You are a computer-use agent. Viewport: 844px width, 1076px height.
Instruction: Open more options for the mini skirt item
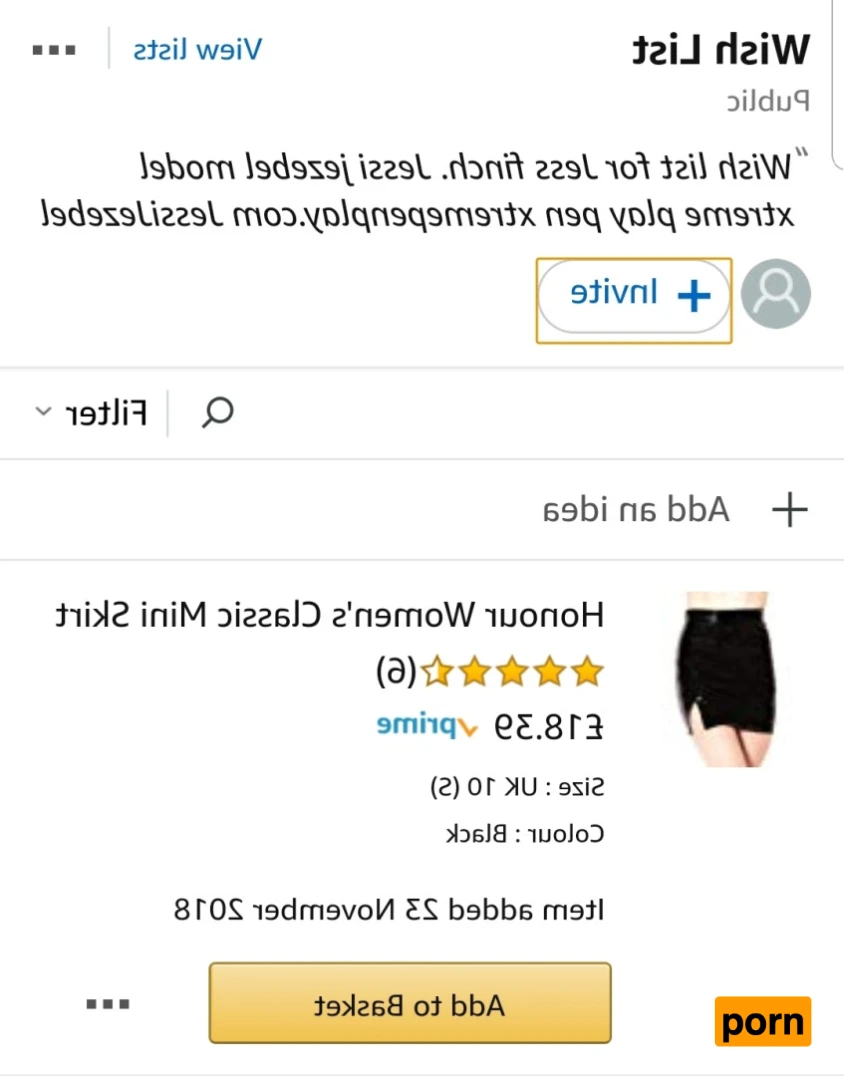click(x=106, y=1004)
